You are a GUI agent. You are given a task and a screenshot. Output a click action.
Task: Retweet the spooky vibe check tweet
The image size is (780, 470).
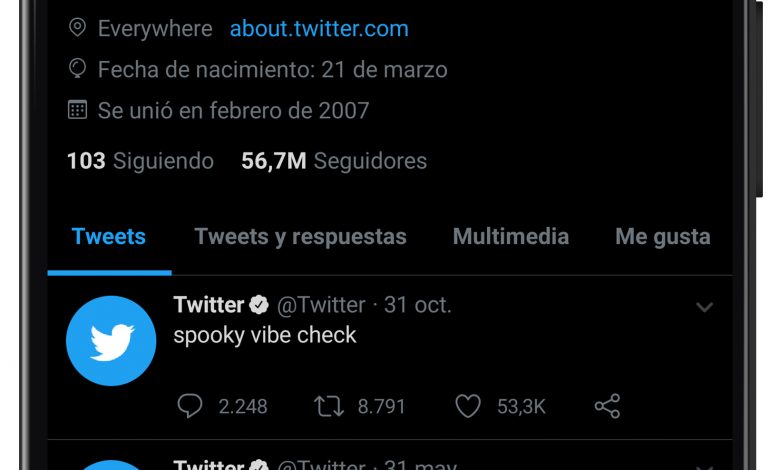[328, 406]
